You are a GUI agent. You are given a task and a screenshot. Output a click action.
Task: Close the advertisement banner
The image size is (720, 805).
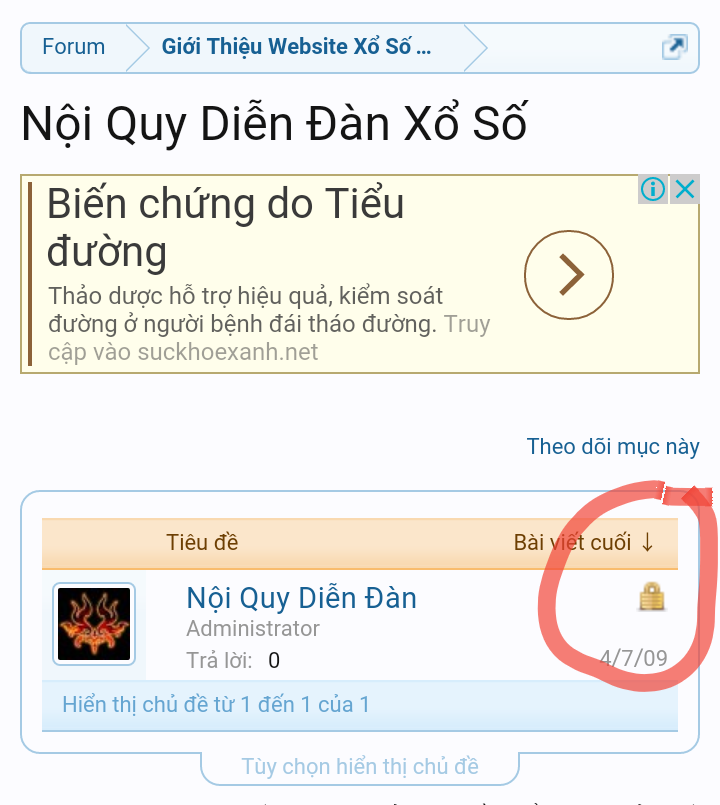[x=684, y=189]
